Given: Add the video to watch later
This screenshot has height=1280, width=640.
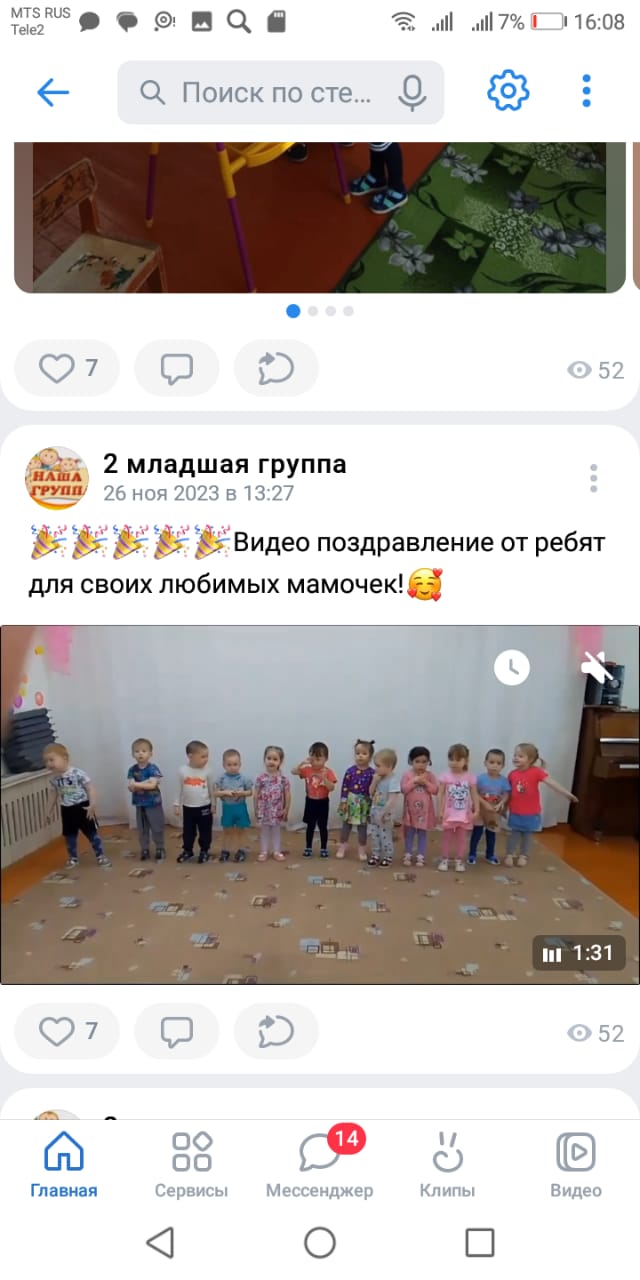Looking at the screenshot, I should [512, 666].
